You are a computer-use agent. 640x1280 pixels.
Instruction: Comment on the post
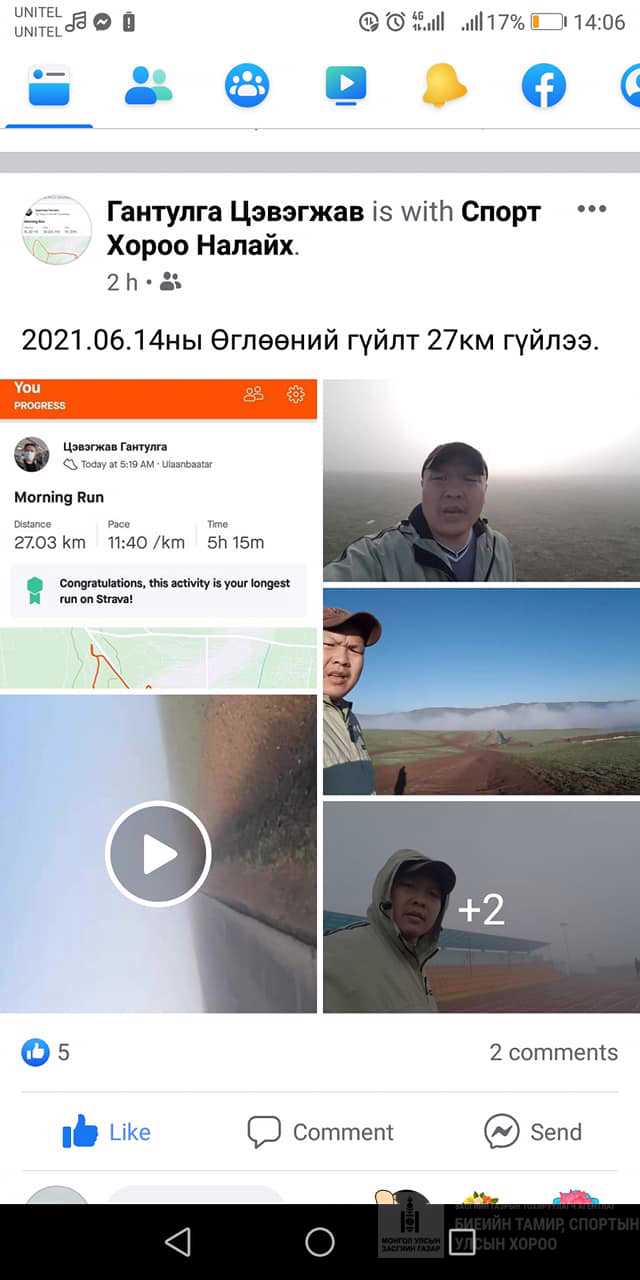pyautogui.click(x=320, y=1132)
